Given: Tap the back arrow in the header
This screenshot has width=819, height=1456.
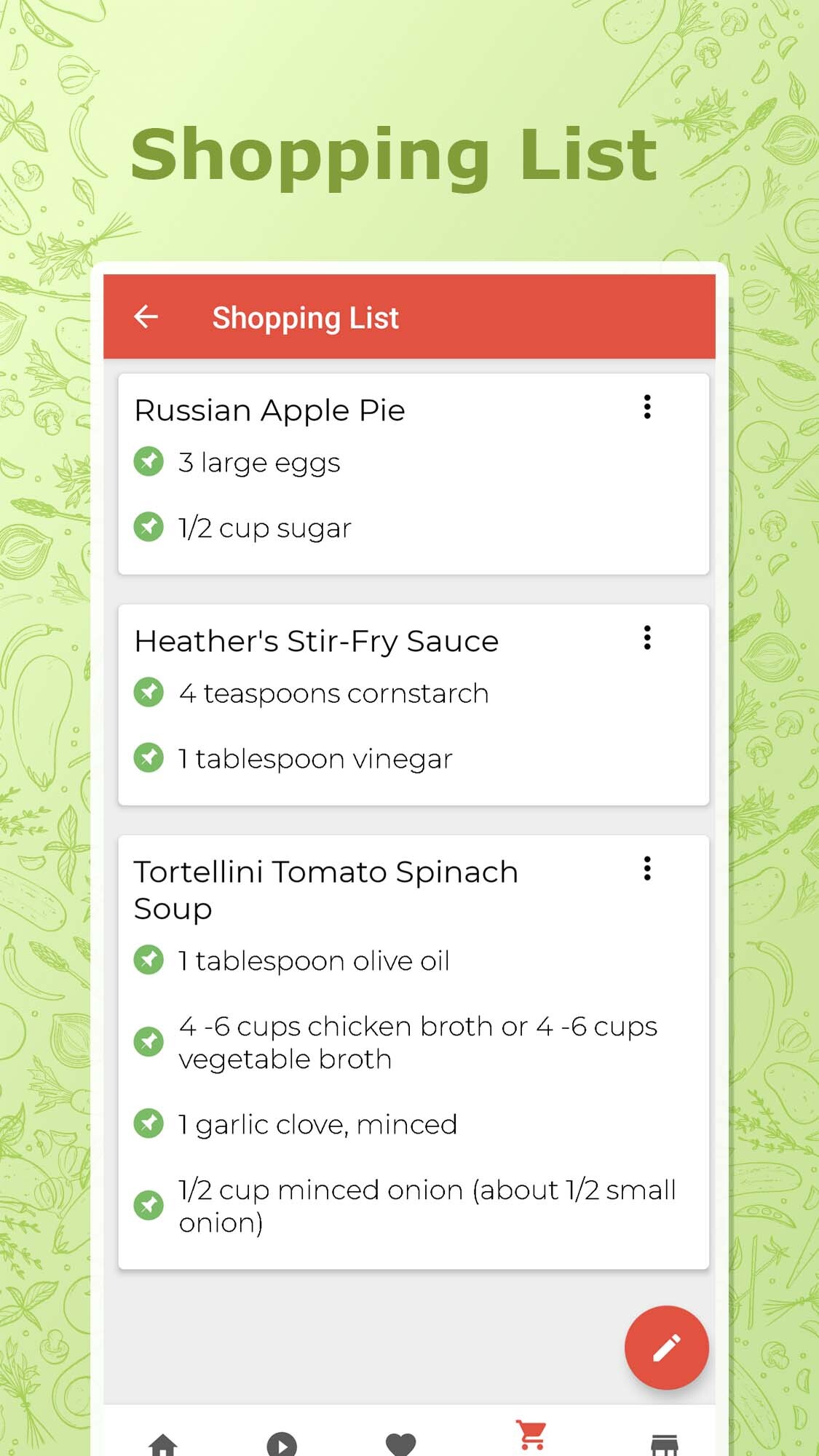Looking at the screenshot, I should point(146,316).
